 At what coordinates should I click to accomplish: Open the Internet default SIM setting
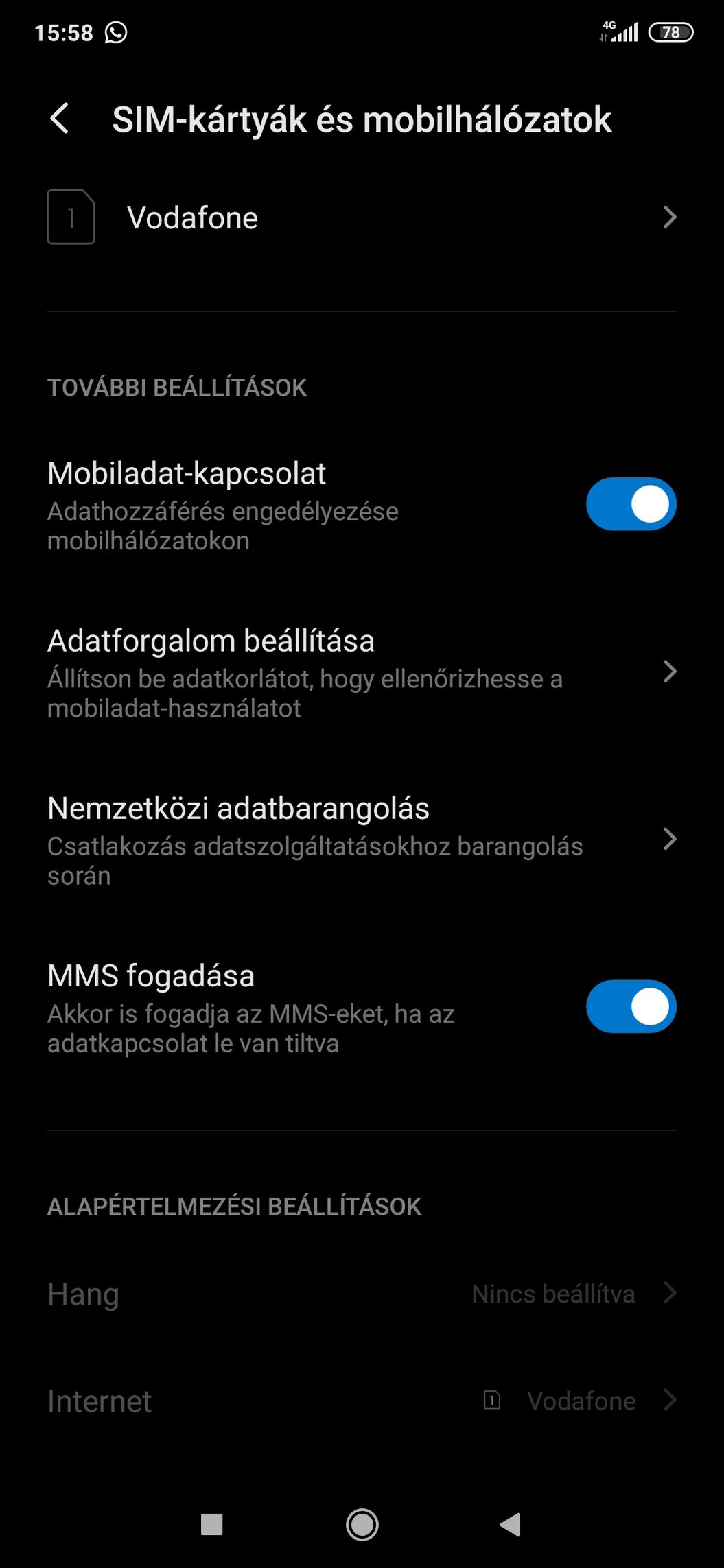pyautogui.click(x=362, y=1401)
